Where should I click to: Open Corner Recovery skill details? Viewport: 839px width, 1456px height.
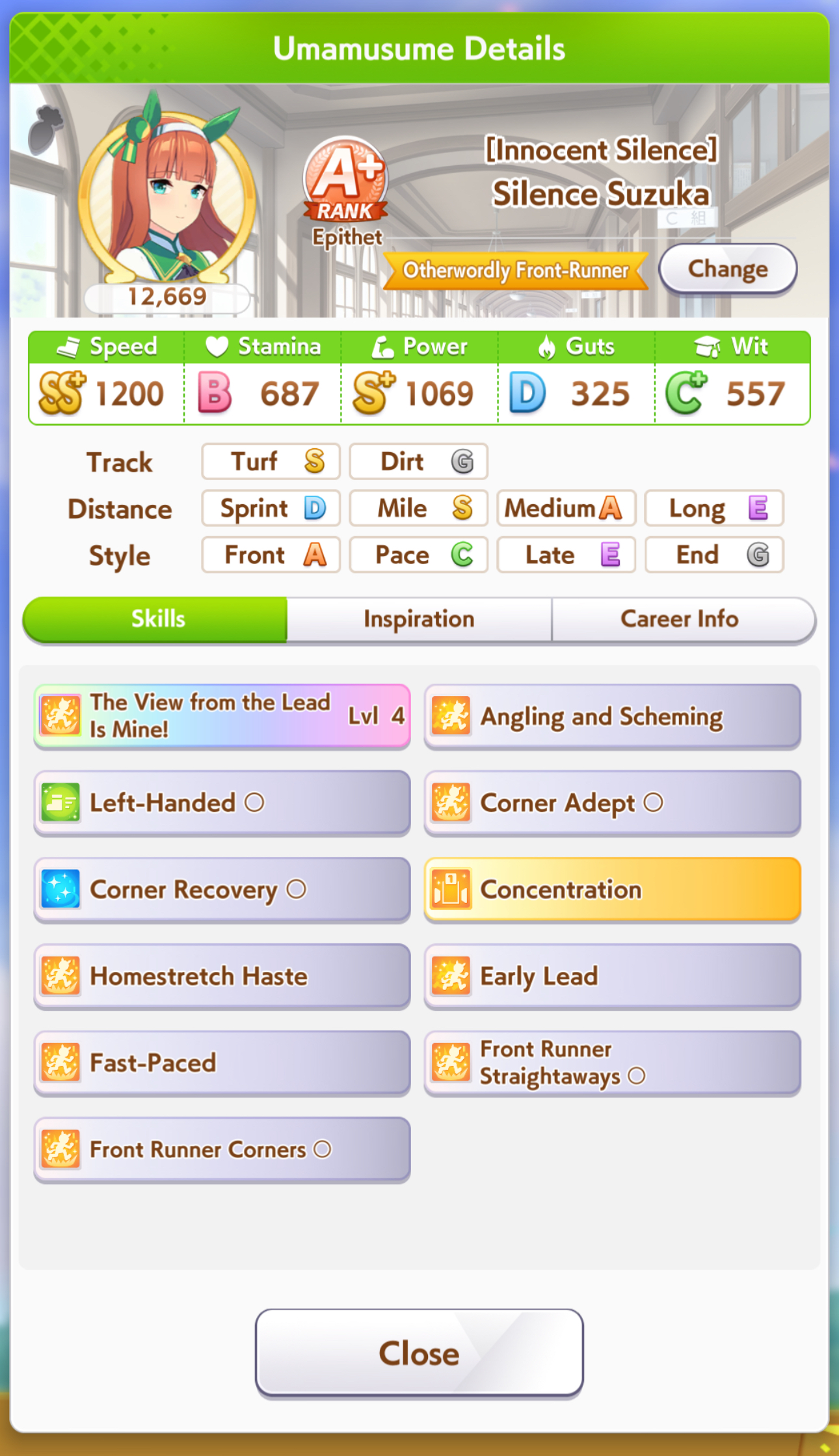(222, 889)
